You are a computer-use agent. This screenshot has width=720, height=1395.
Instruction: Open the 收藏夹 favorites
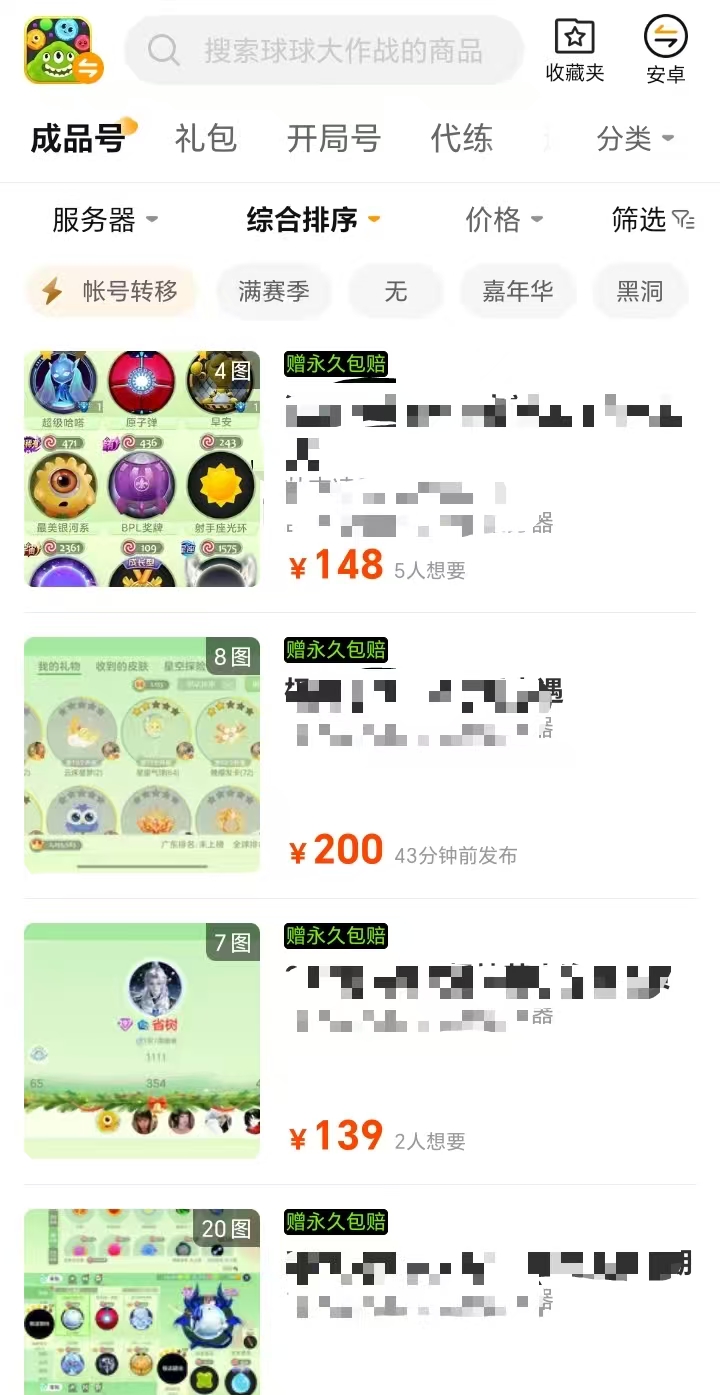click(x=574, y=50)
